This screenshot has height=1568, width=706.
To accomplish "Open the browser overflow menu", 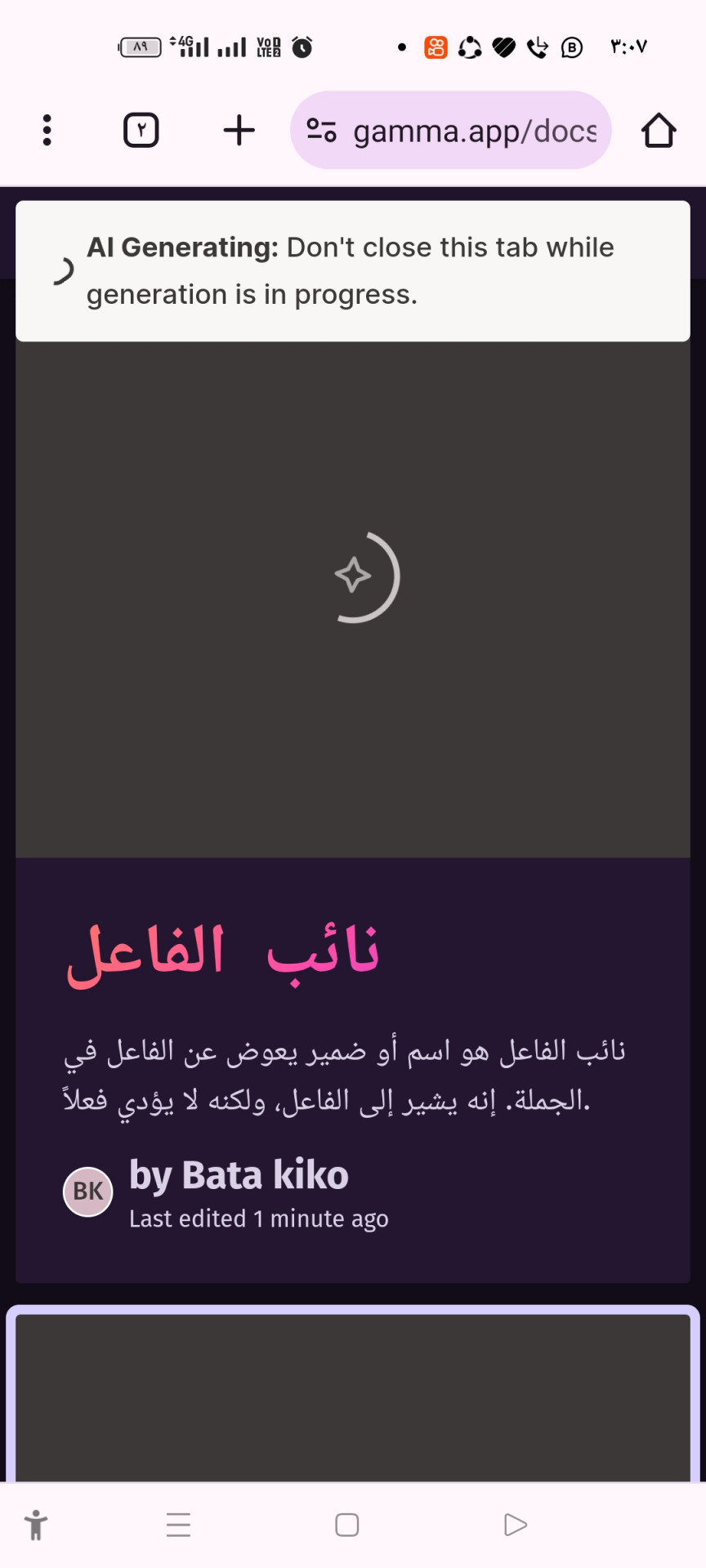I will [47, 131].
